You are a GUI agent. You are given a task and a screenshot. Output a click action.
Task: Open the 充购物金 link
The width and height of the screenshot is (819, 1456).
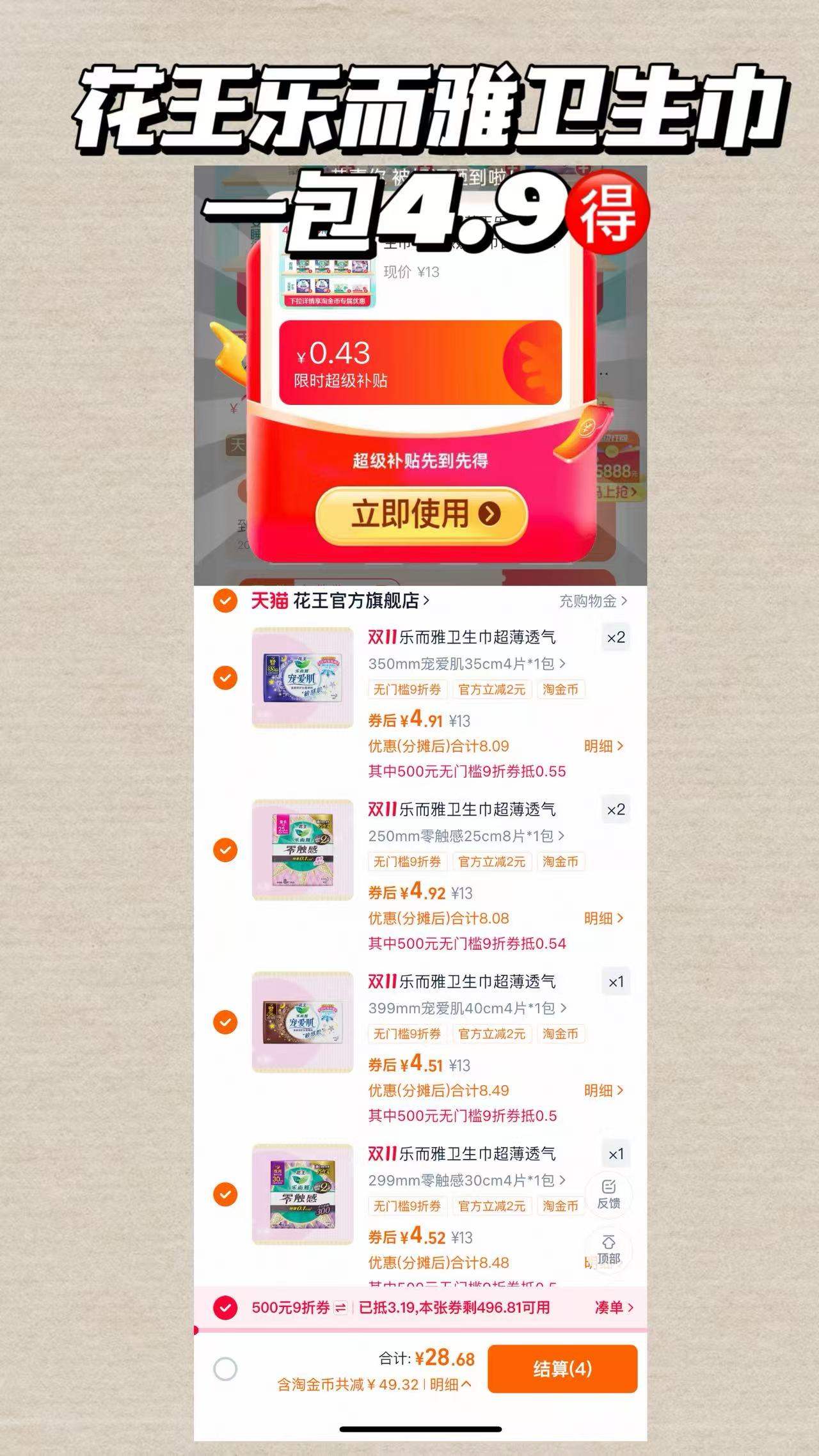[x=589, y=600]
